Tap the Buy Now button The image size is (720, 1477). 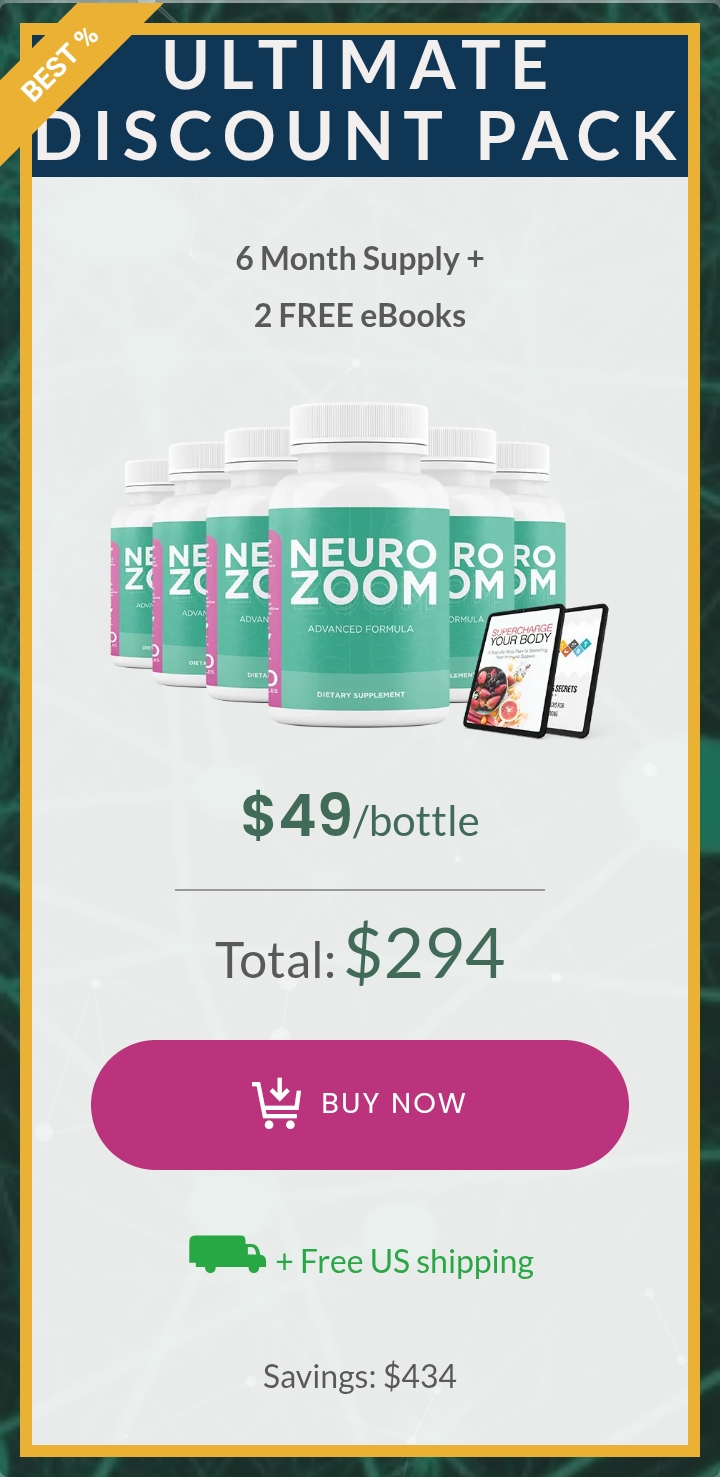360,1104
